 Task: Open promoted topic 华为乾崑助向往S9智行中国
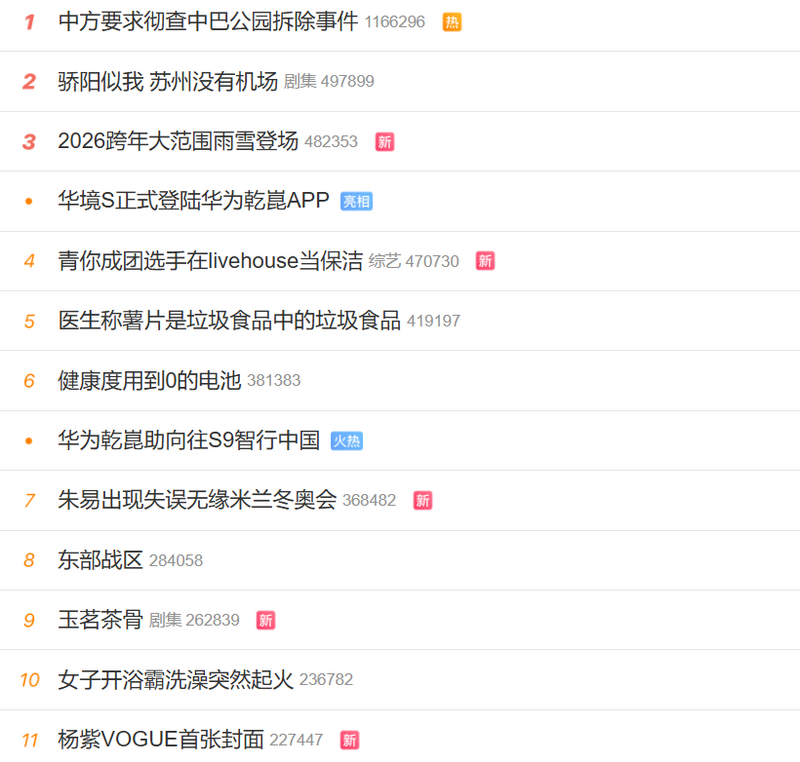pos(189,441)
